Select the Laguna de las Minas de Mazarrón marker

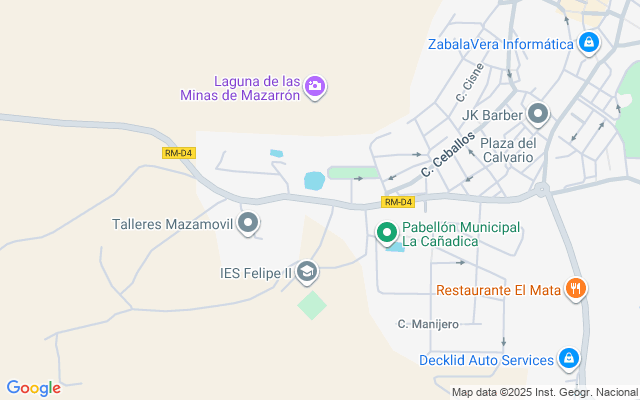315,88
